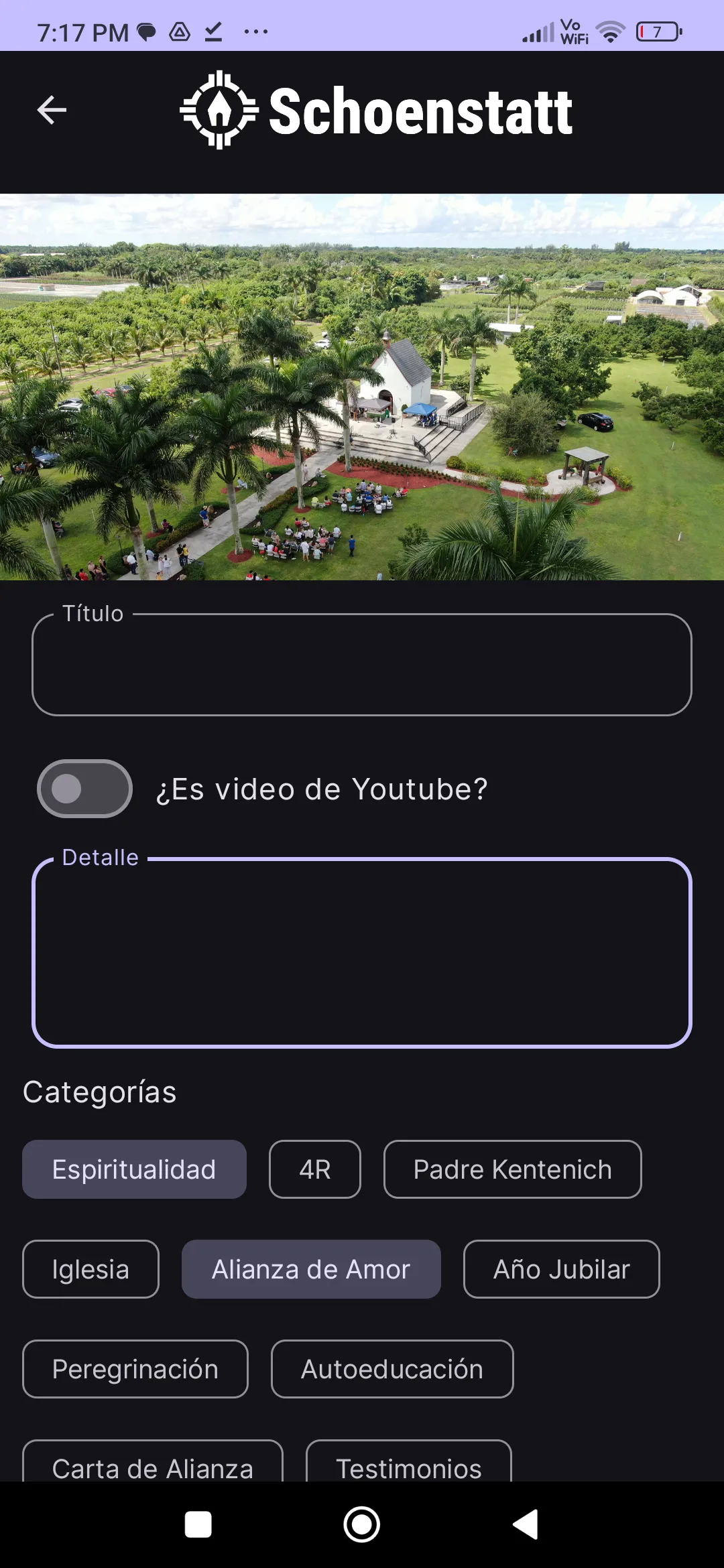Viewport: 724px width, 1568px height.
Task: Select the Iglesia category
Action: click(x=90, y=1268)
